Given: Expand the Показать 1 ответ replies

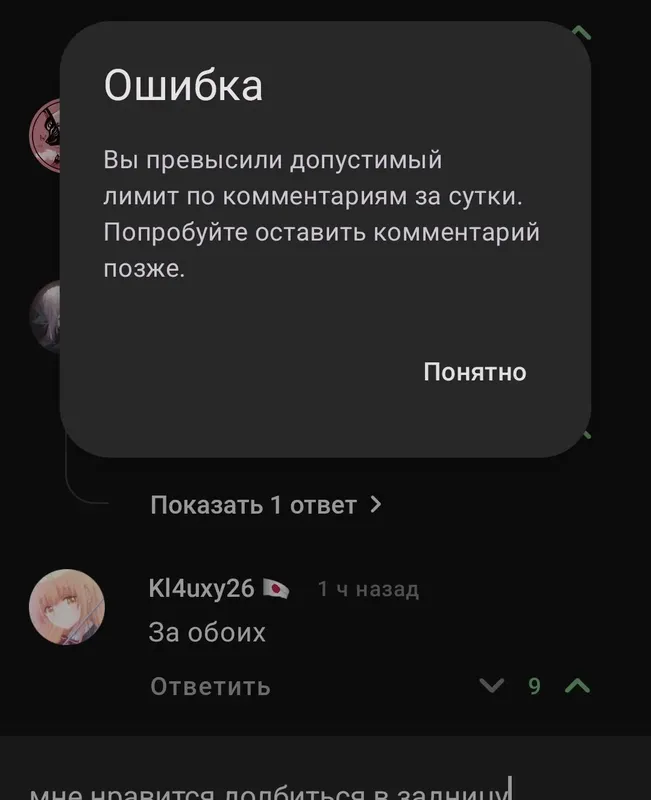Looking at the screenshot, I should pos(265,505).
